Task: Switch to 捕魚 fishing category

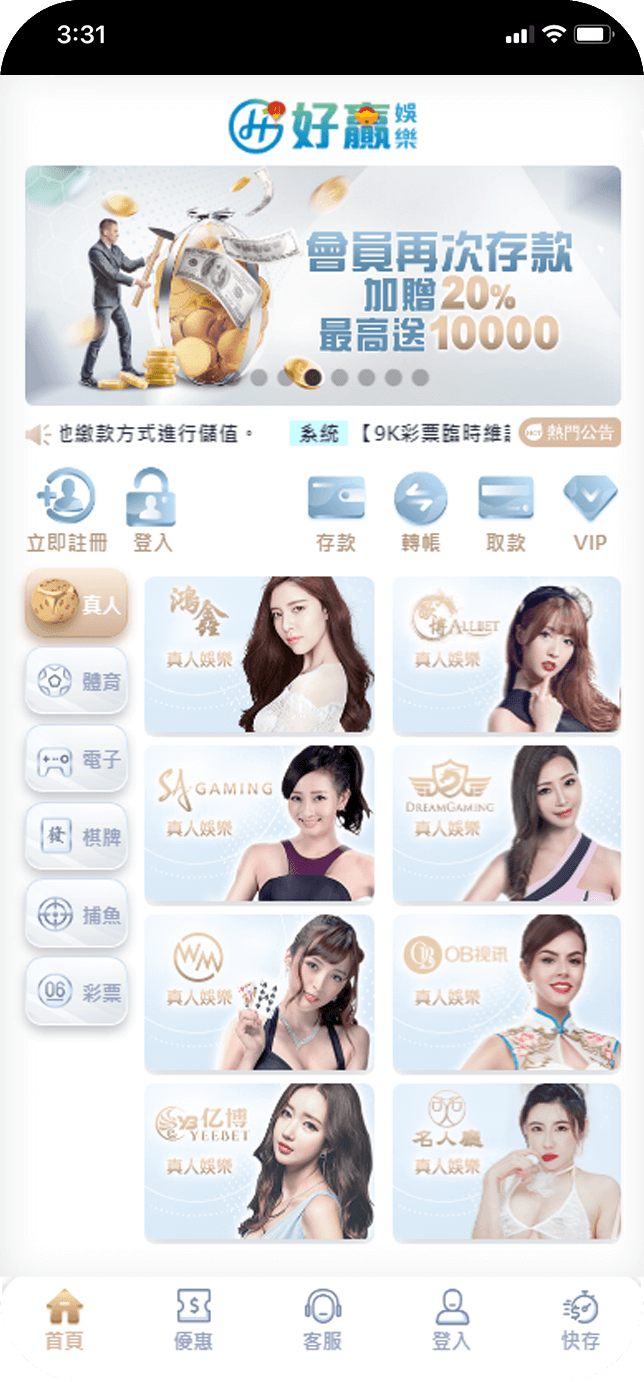Action: tap(77, 914)
